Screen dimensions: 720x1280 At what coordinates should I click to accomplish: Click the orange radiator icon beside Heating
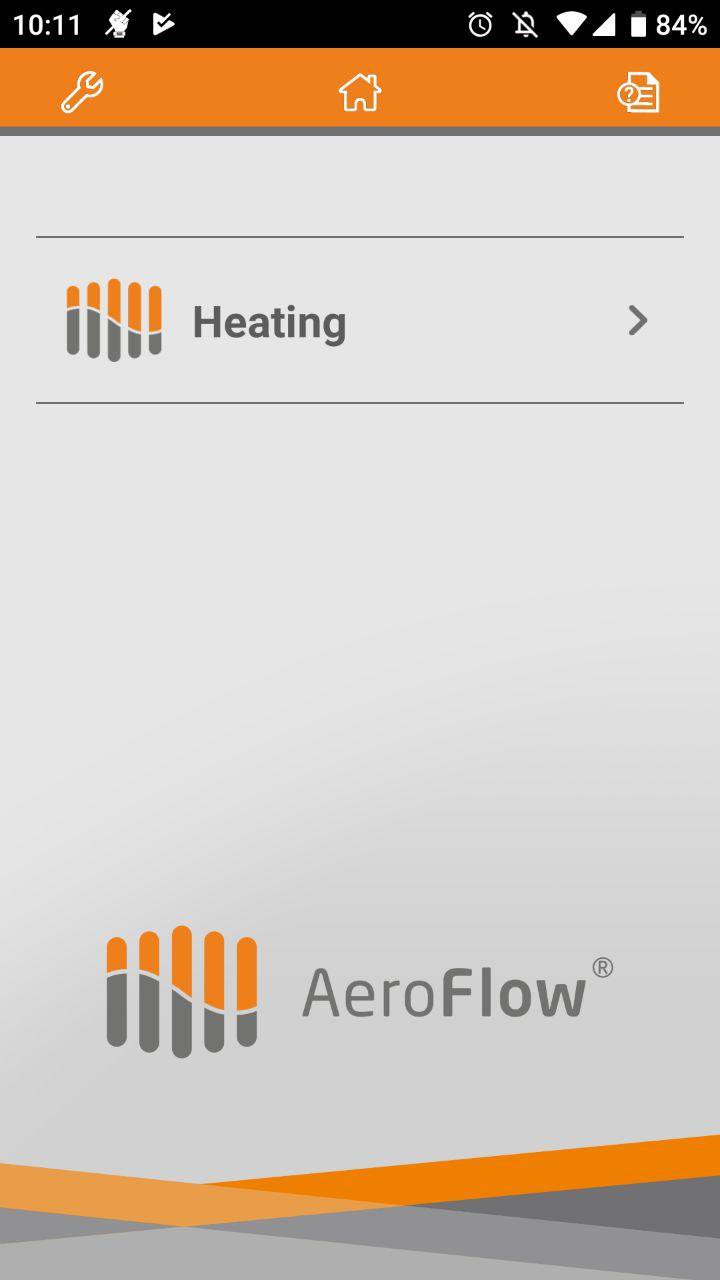click(x=112, y=320)
